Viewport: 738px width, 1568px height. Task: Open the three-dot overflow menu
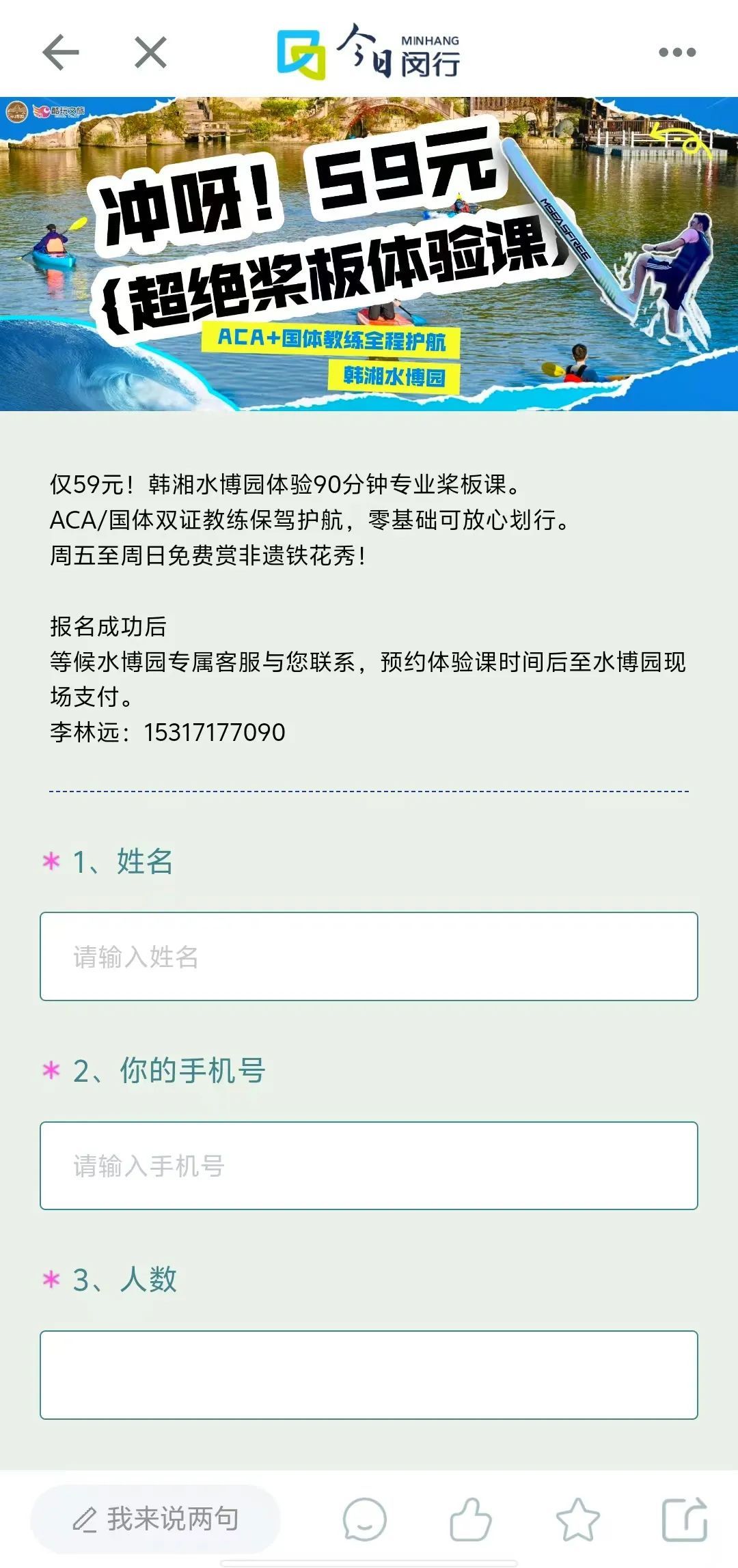[676, 53]
